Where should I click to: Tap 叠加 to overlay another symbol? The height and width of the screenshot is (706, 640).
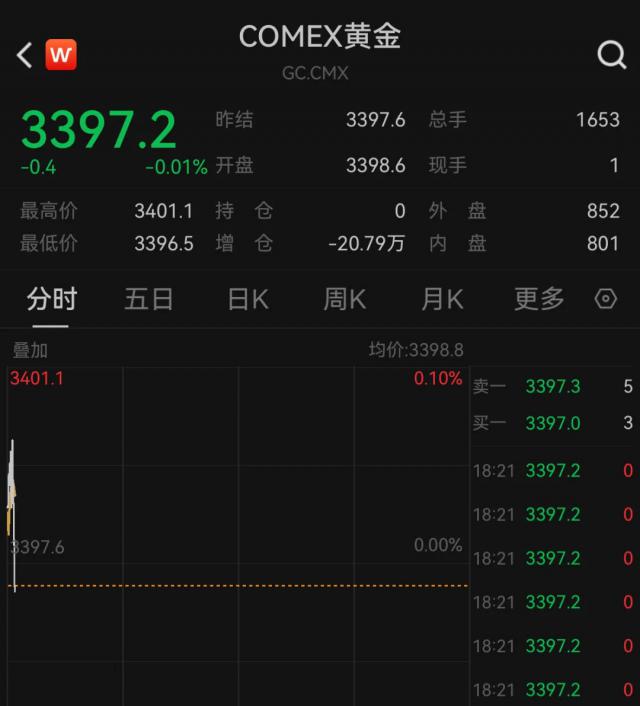pos(30,351)
